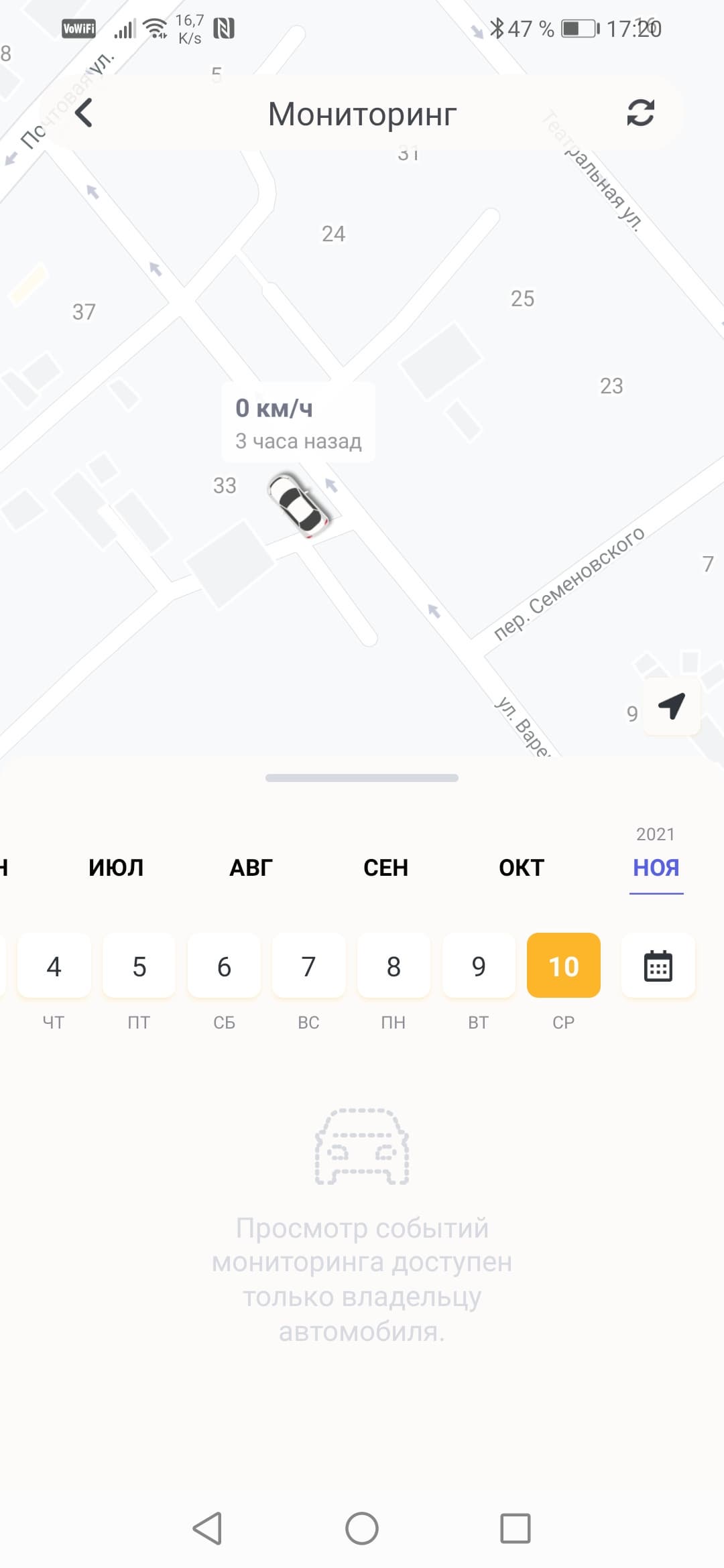Select Wednesday the 10th
Viewport: 724px width, 1568px height.
click(563, 966)
